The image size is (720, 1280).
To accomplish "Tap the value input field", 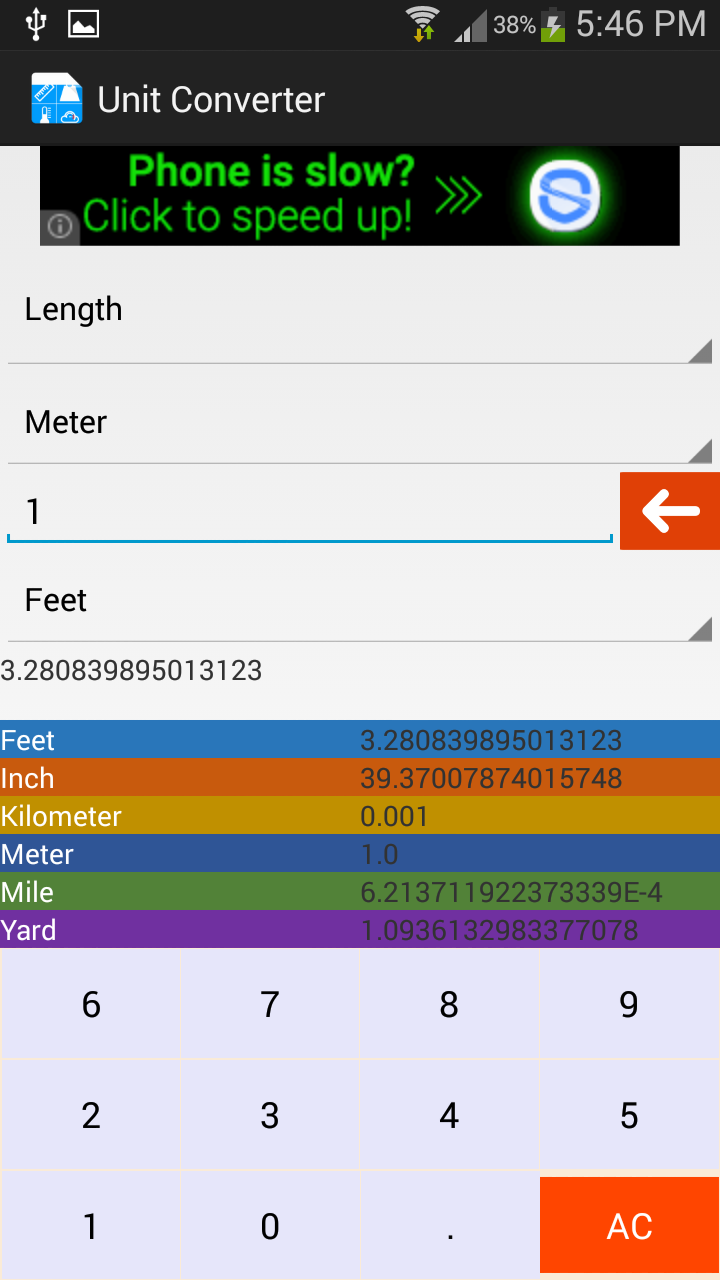I will coord(300,511).
